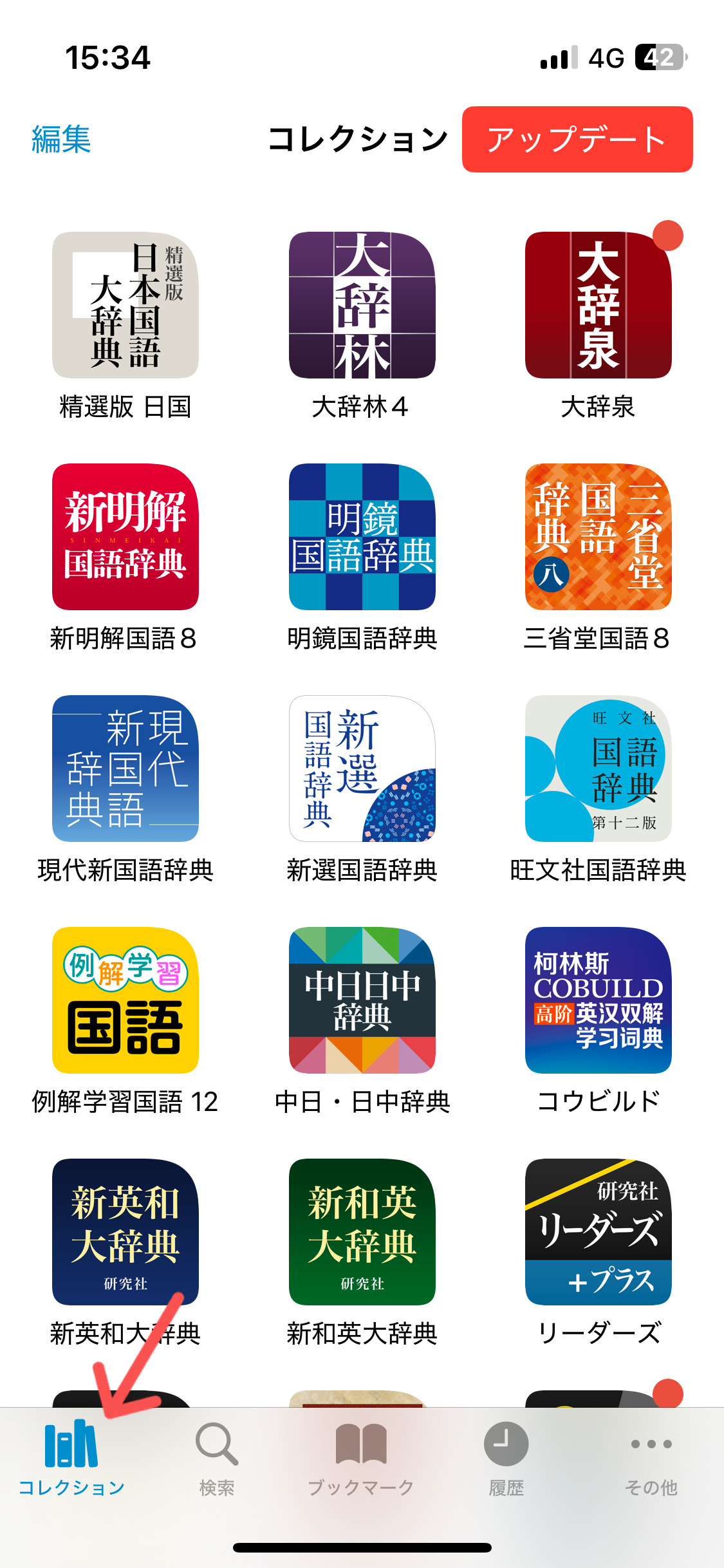724x1568 pixels.
Task: Switch to the 検索 search tab
Action: coord(217,1458)
